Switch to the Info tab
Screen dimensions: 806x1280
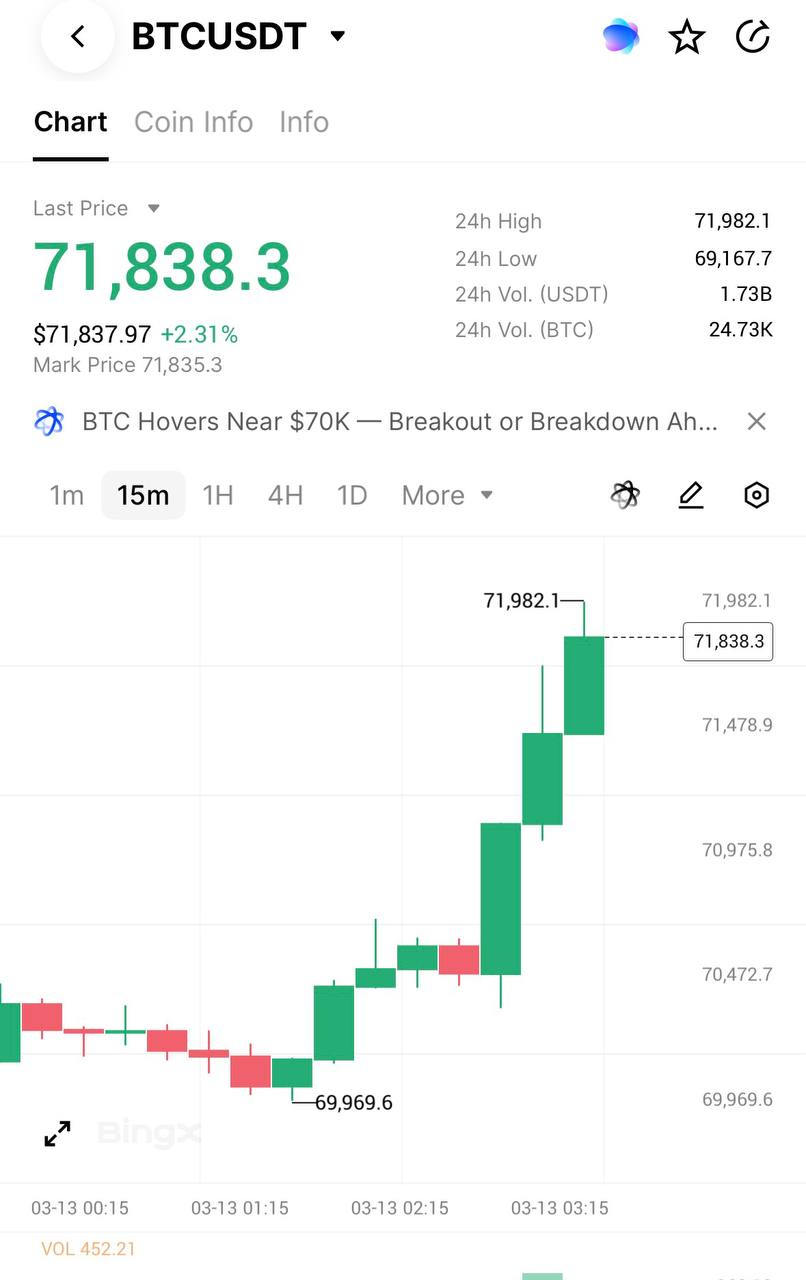tap(304, 122)
